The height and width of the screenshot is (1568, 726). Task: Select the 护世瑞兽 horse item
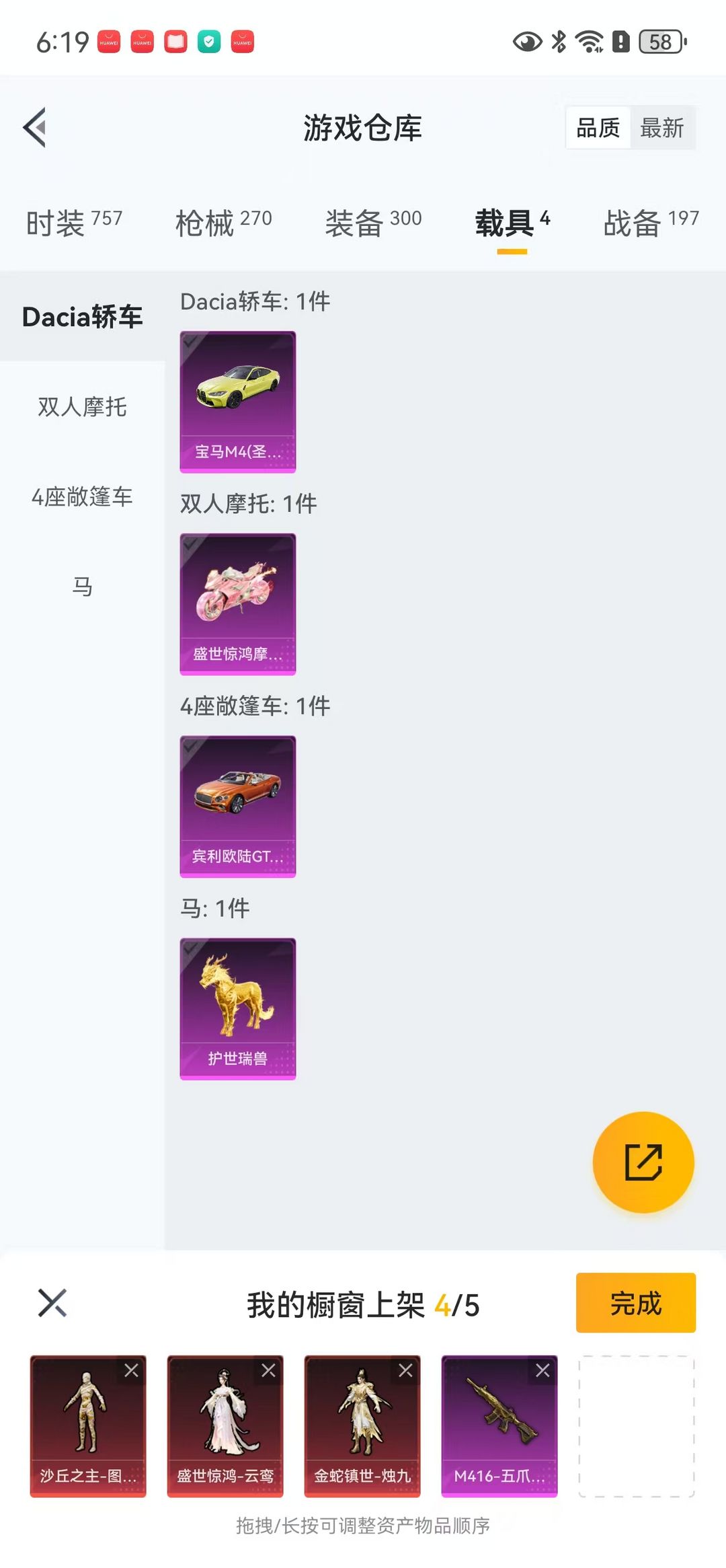pos(237,1009)
